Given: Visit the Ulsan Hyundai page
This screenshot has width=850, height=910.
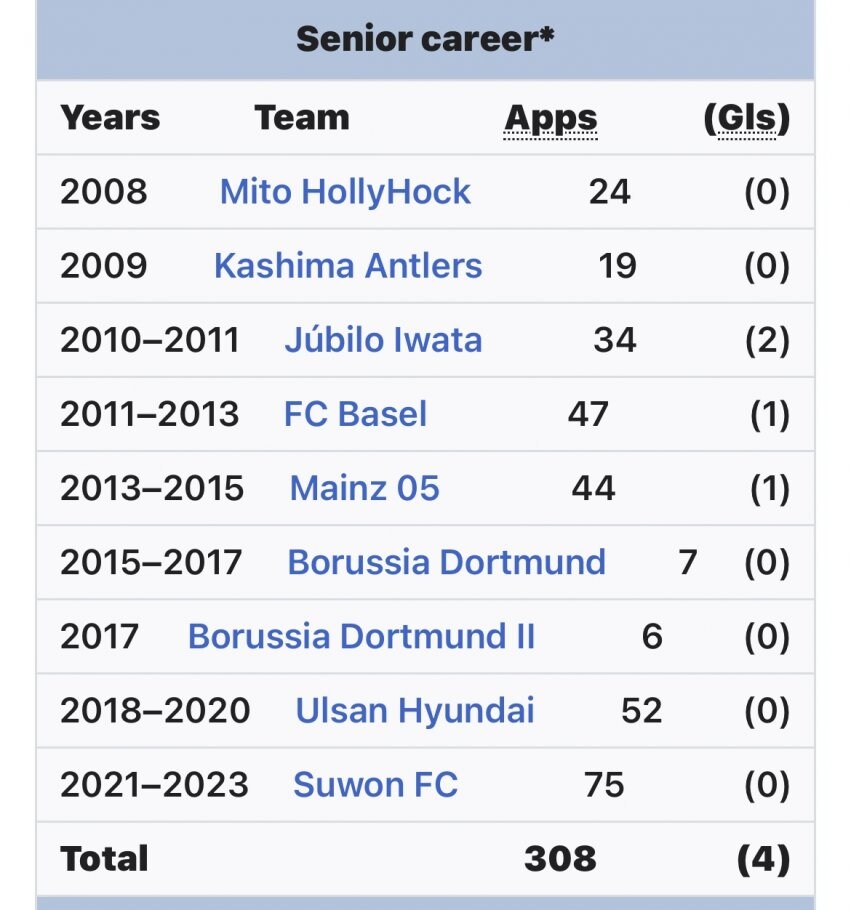Looking at the screenshot, I should [414, 711].
